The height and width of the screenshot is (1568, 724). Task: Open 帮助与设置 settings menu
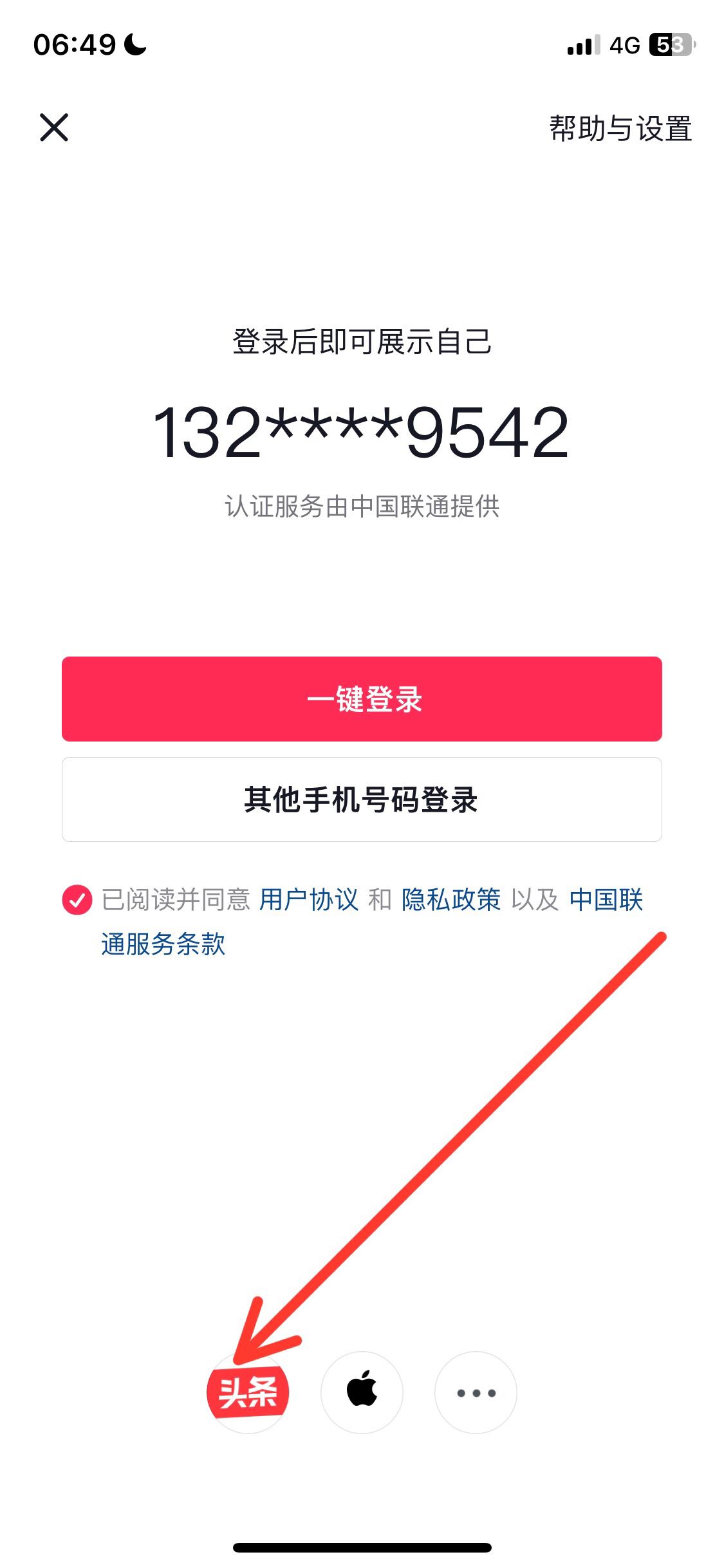620,127
